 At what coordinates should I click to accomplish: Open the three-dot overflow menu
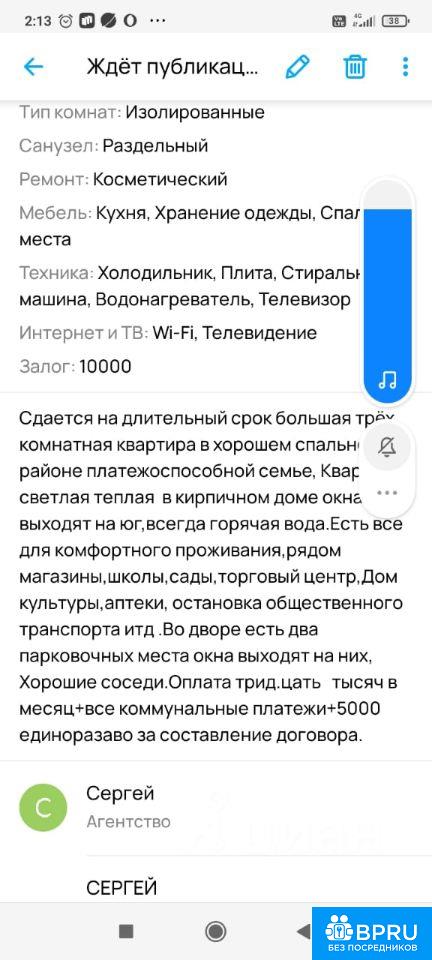coord(405,66)
